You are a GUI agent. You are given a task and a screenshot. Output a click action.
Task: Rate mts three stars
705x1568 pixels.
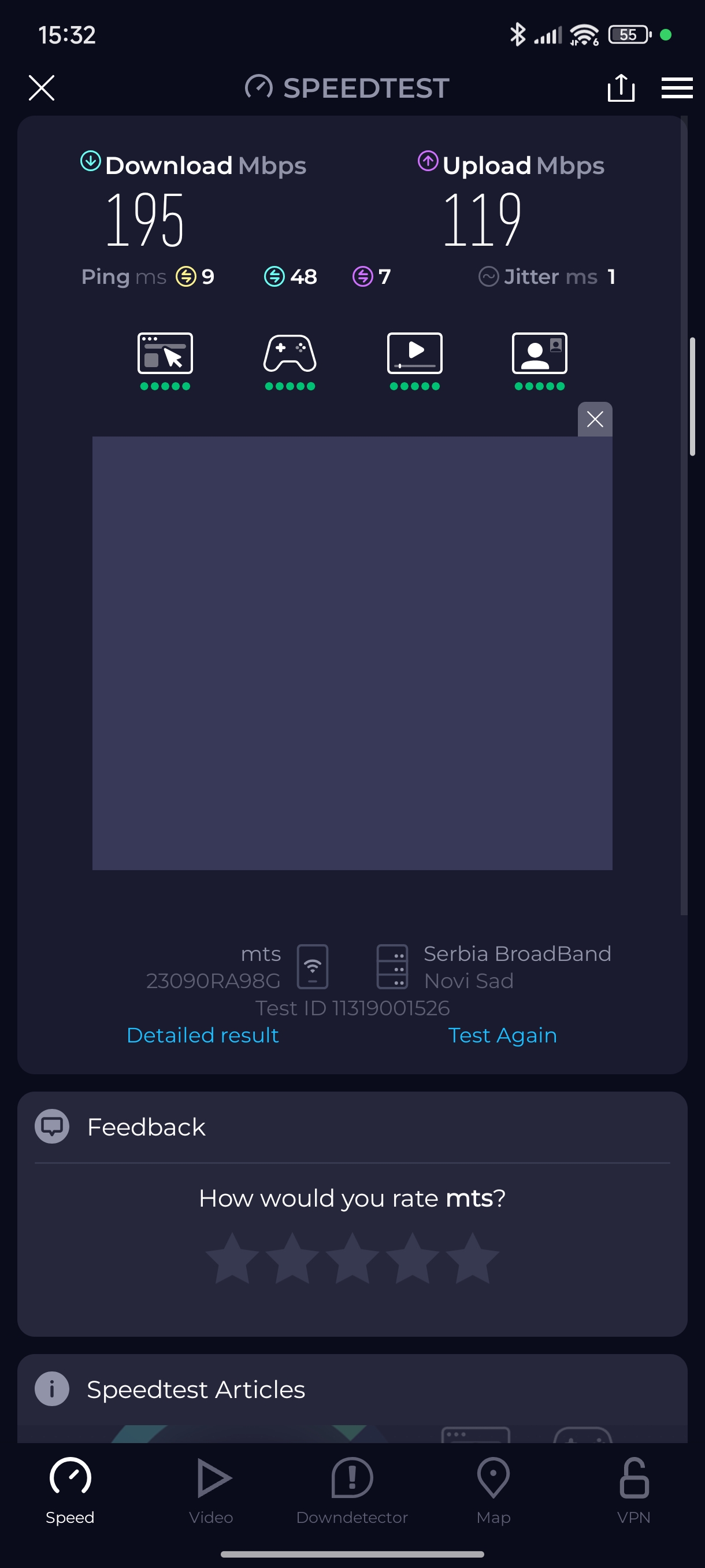point(352,1258)
